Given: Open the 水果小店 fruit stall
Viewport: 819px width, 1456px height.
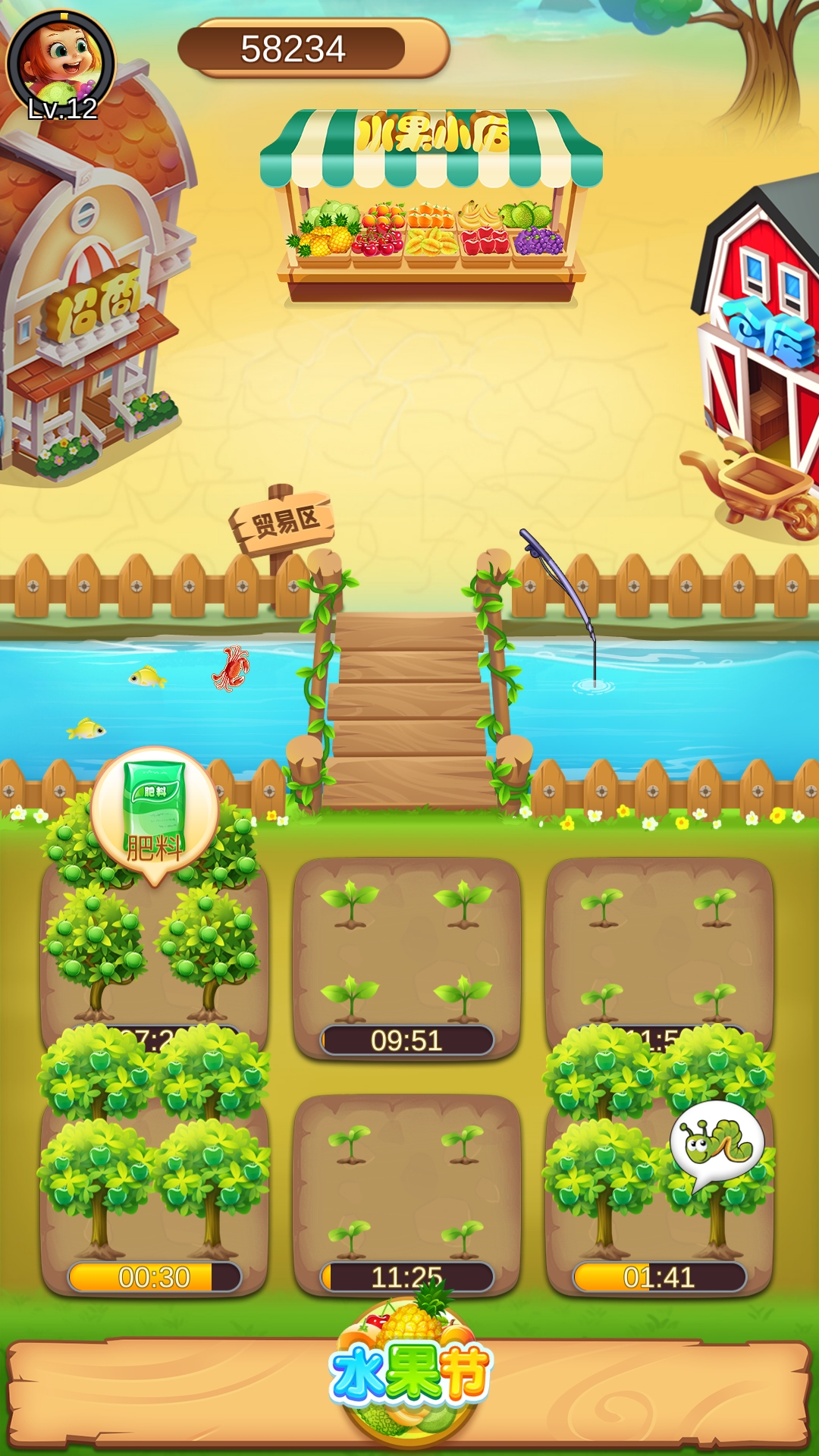Looking at the screenshot, I should (431, 205).
